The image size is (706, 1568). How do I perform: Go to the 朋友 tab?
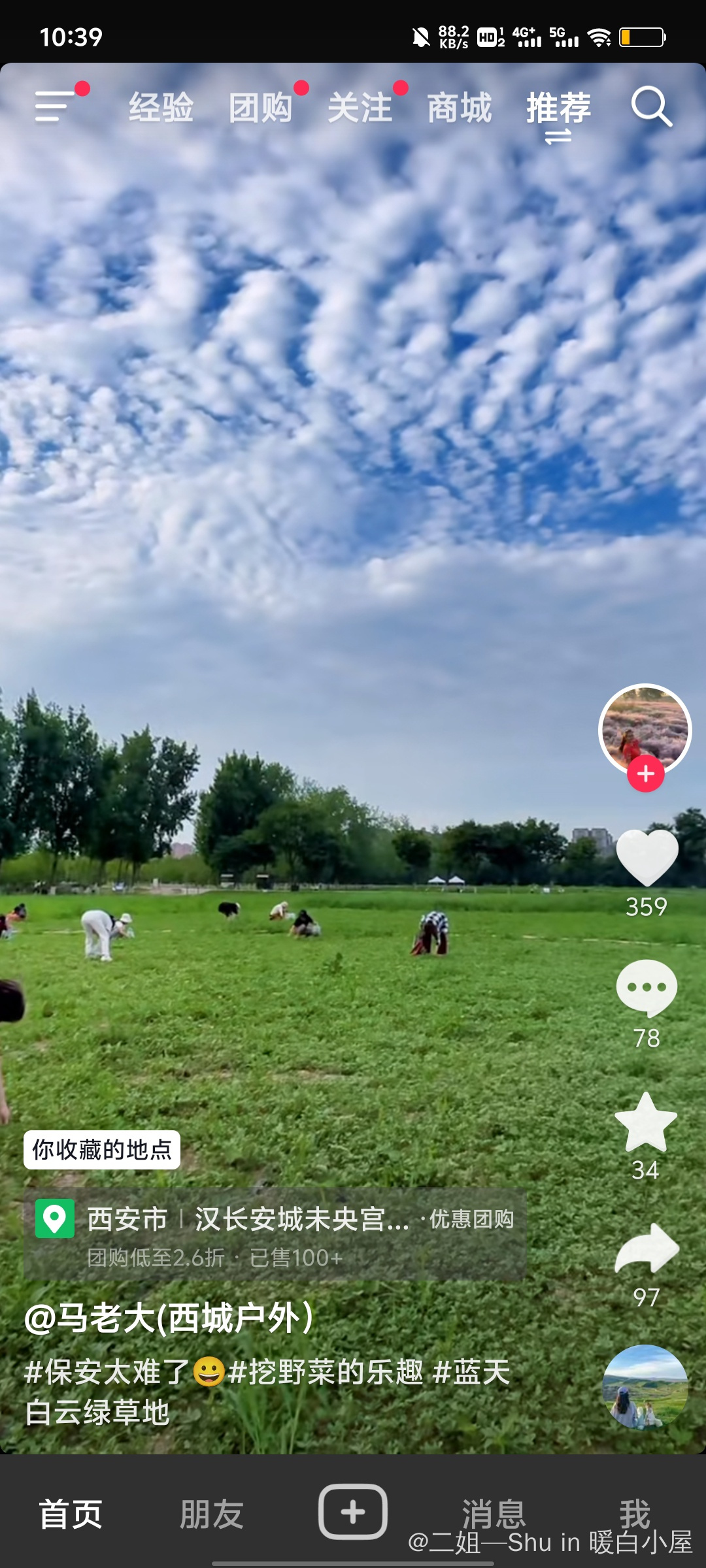click(212, 1514)
